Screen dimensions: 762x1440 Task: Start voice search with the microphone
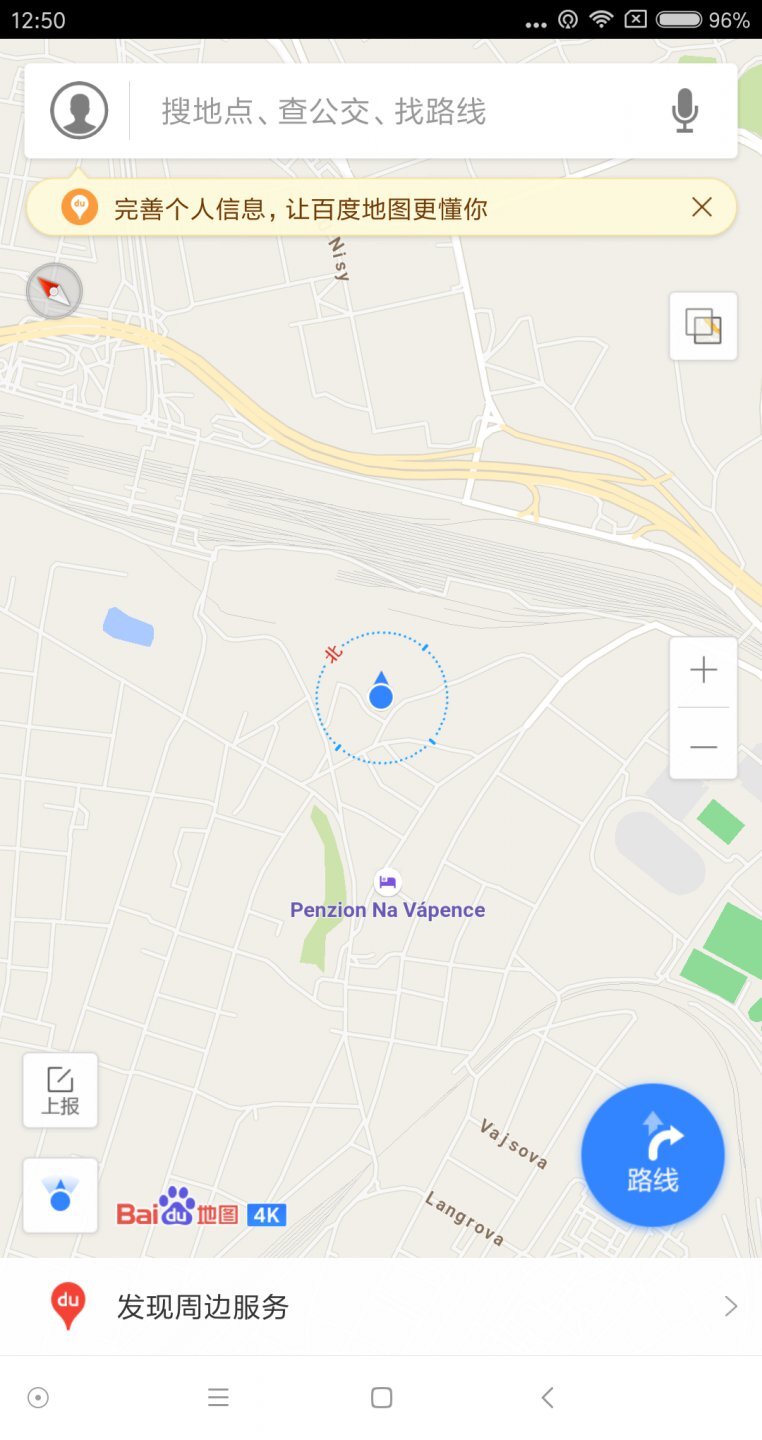point(685,110)
